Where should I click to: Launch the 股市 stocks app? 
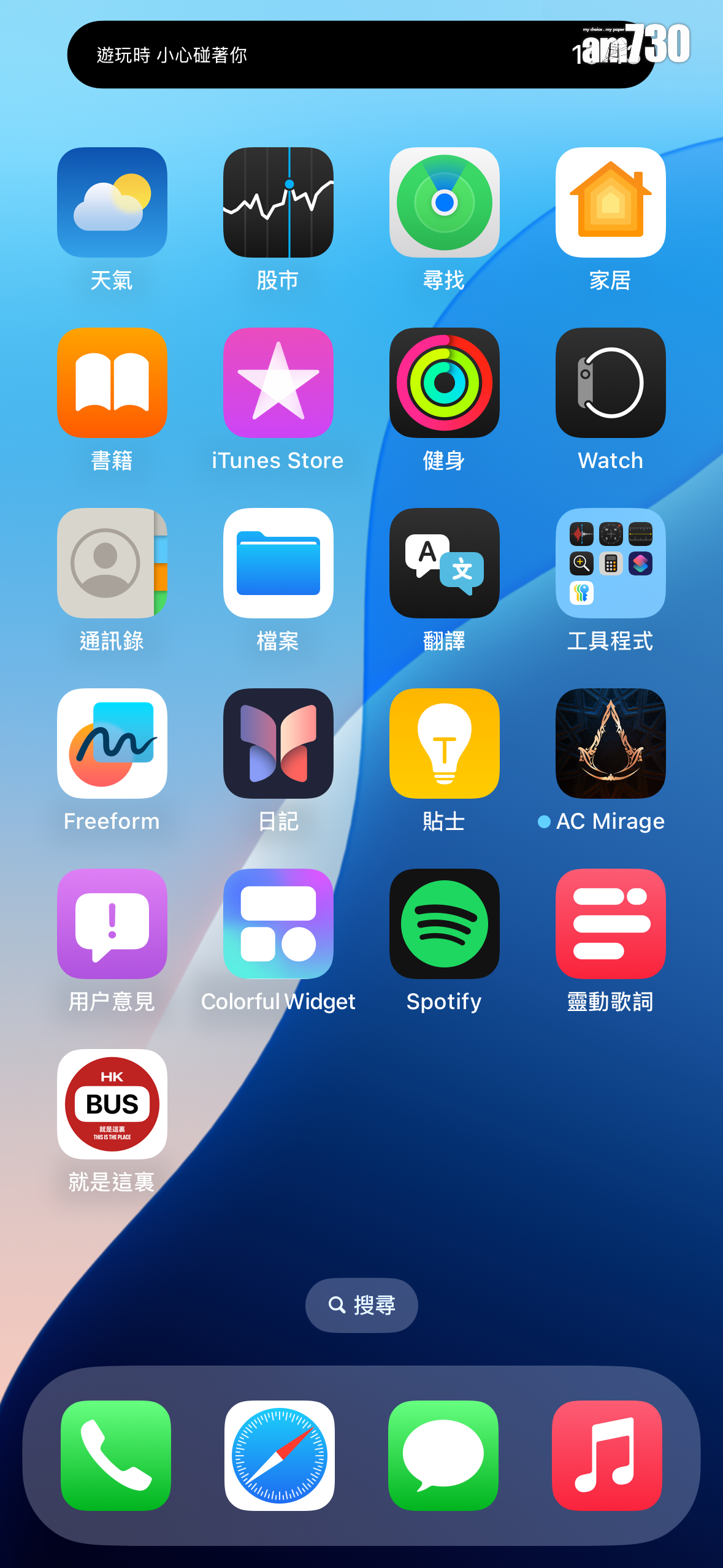[278, 202]
